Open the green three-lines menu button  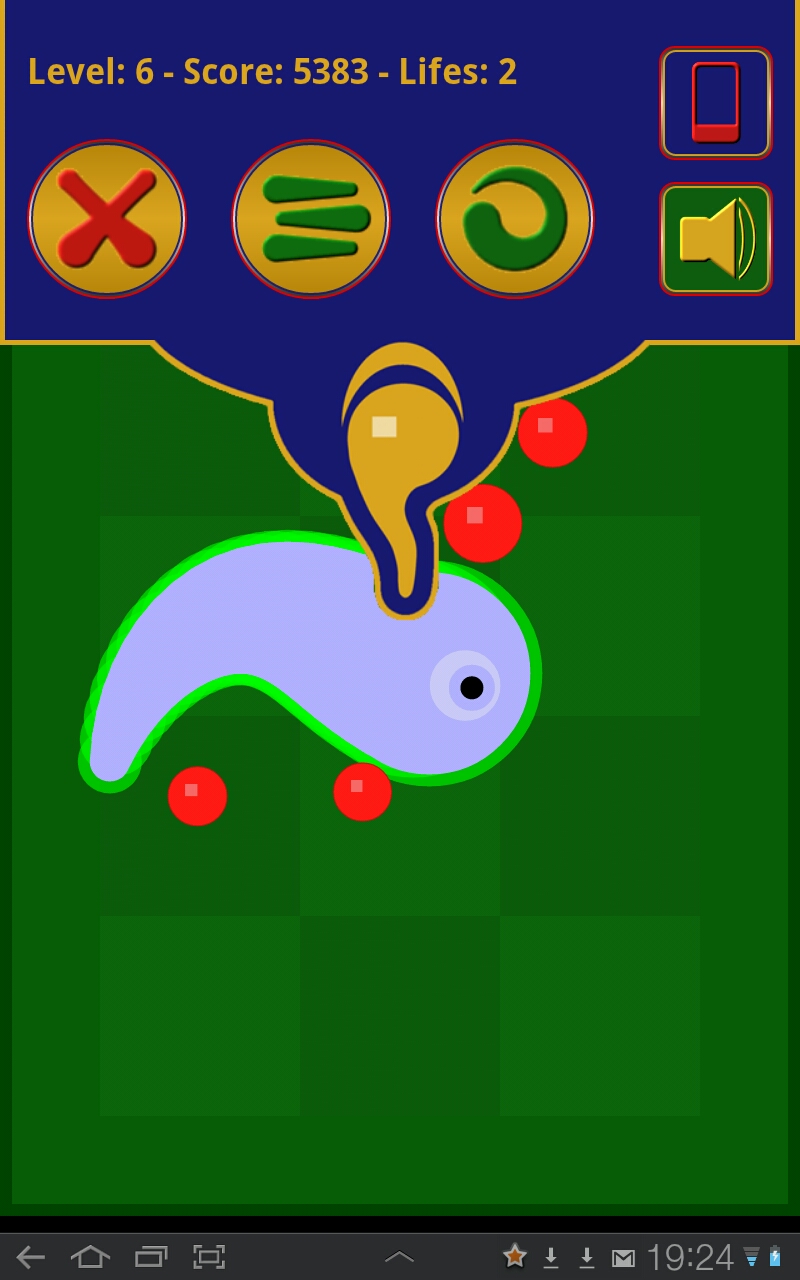tap(311, 218)
